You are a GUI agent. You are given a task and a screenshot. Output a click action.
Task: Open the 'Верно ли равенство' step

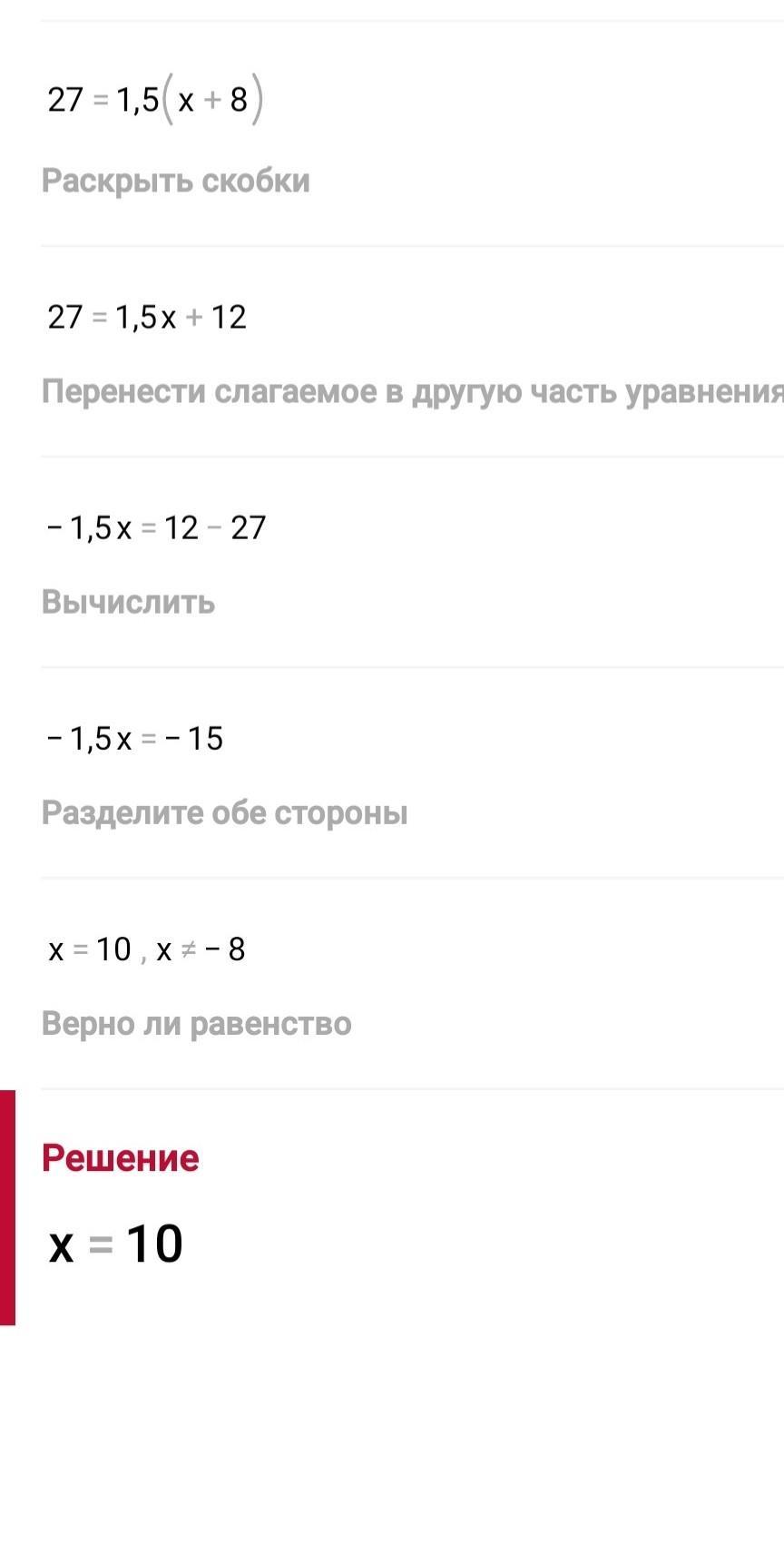[x=197, y=1023]
